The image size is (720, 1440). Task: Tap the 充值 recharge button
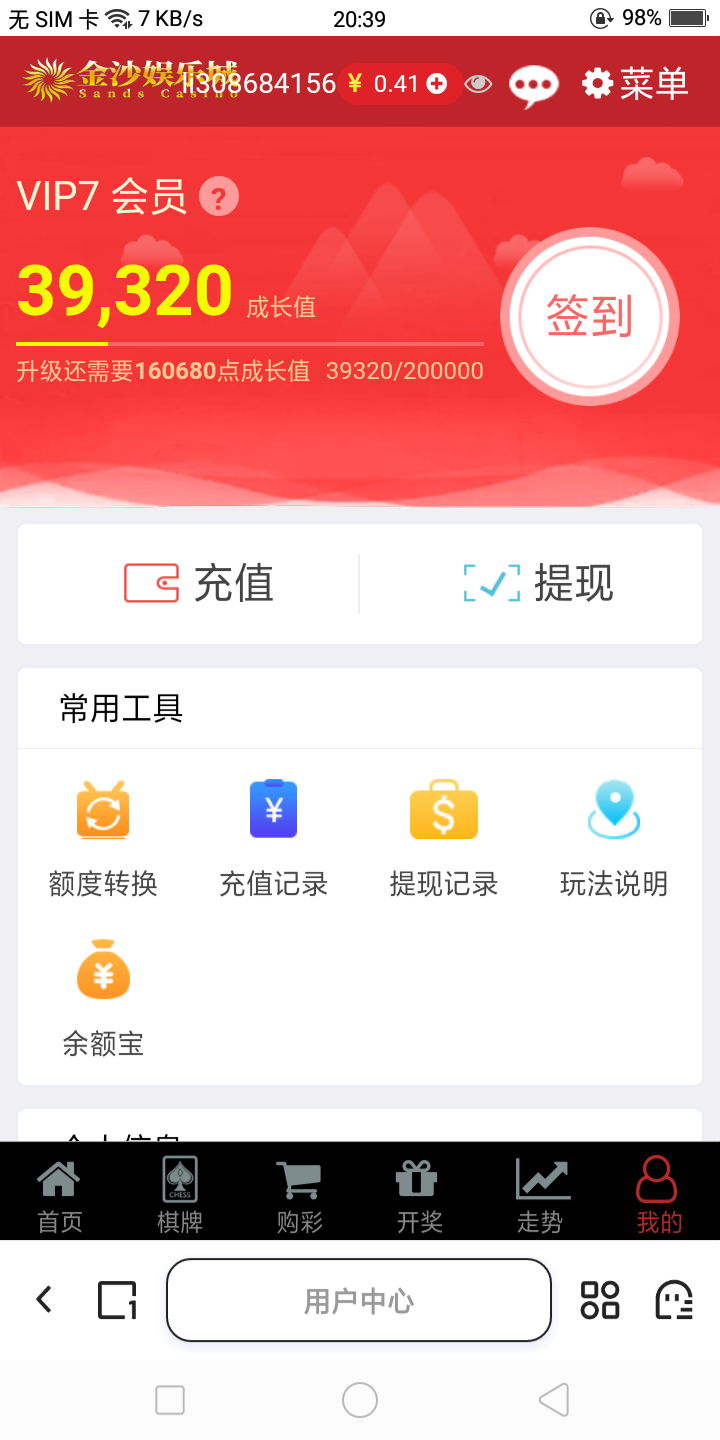[197, 584]
